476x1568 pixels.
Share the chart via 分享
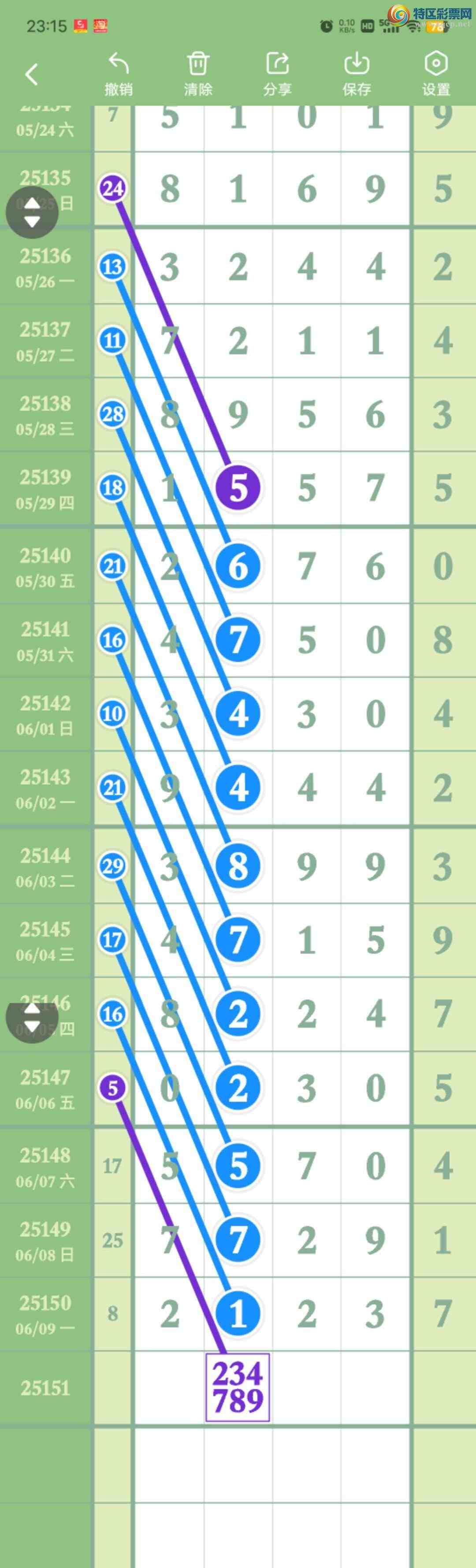(278, 74)
